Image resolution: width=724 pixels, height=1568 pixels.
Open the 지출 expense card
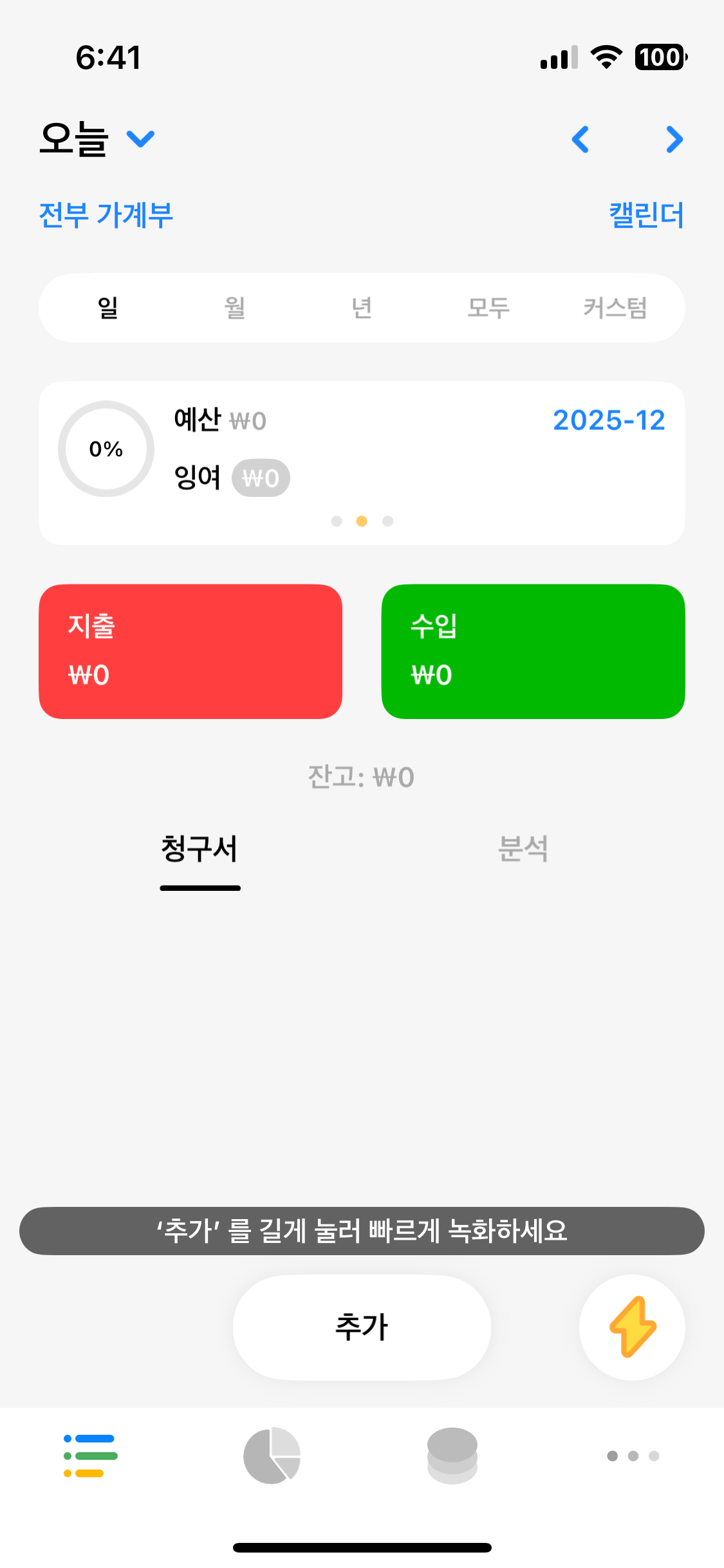tap(190, 651)
